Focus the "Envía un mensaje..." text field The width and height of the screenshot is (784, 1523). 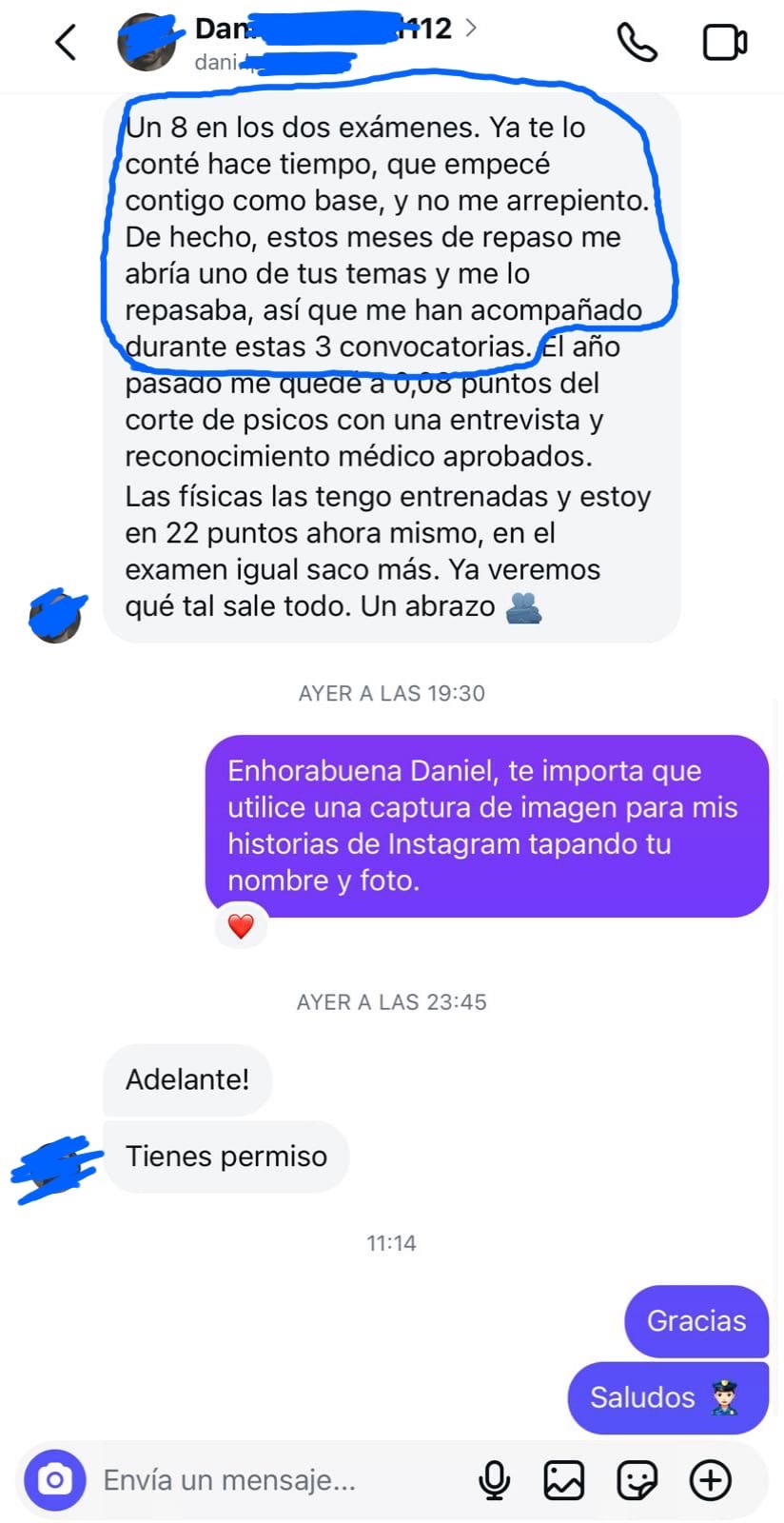pyautogui.click(x=276, y=1480)
